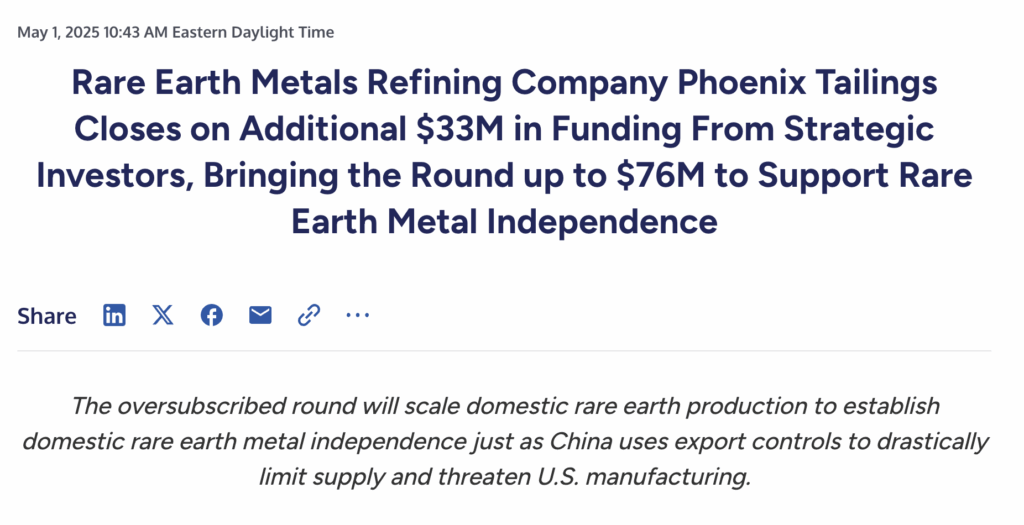Share this press release on X
Viewport: 1024px width, 525px height.
point(163,316)
